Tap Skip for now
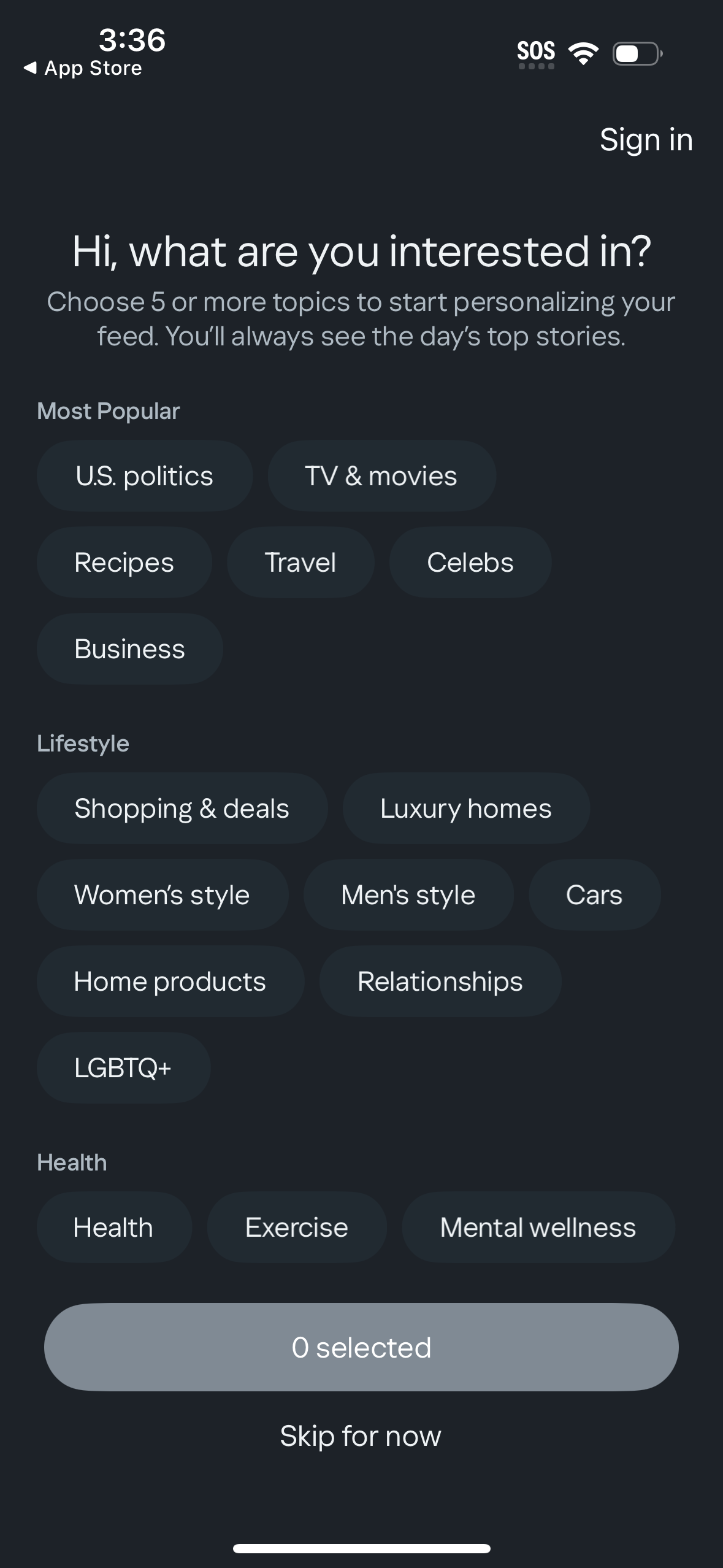Screen dimensions: 723x1568 [x=361, y=1435]
